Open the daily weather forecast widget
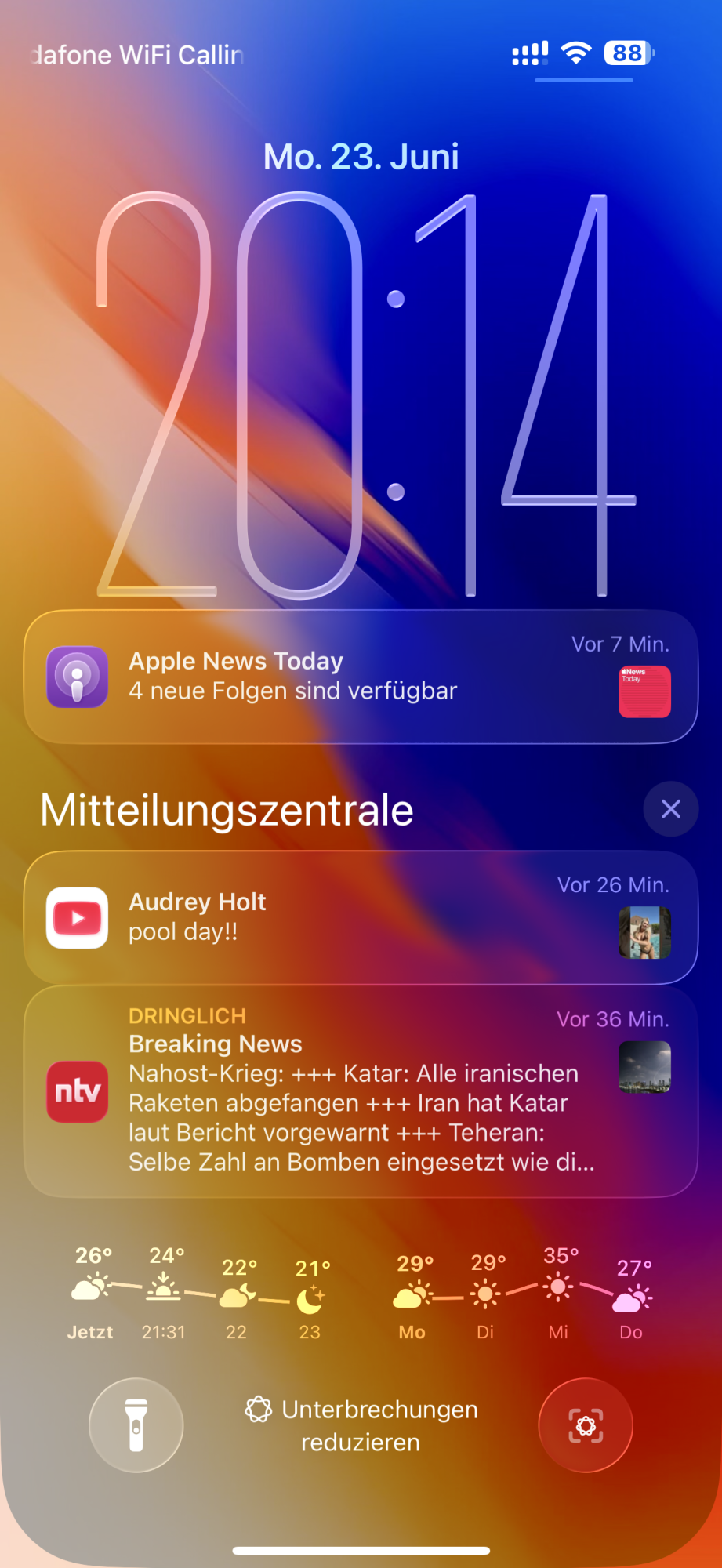 click(521, 1294)
